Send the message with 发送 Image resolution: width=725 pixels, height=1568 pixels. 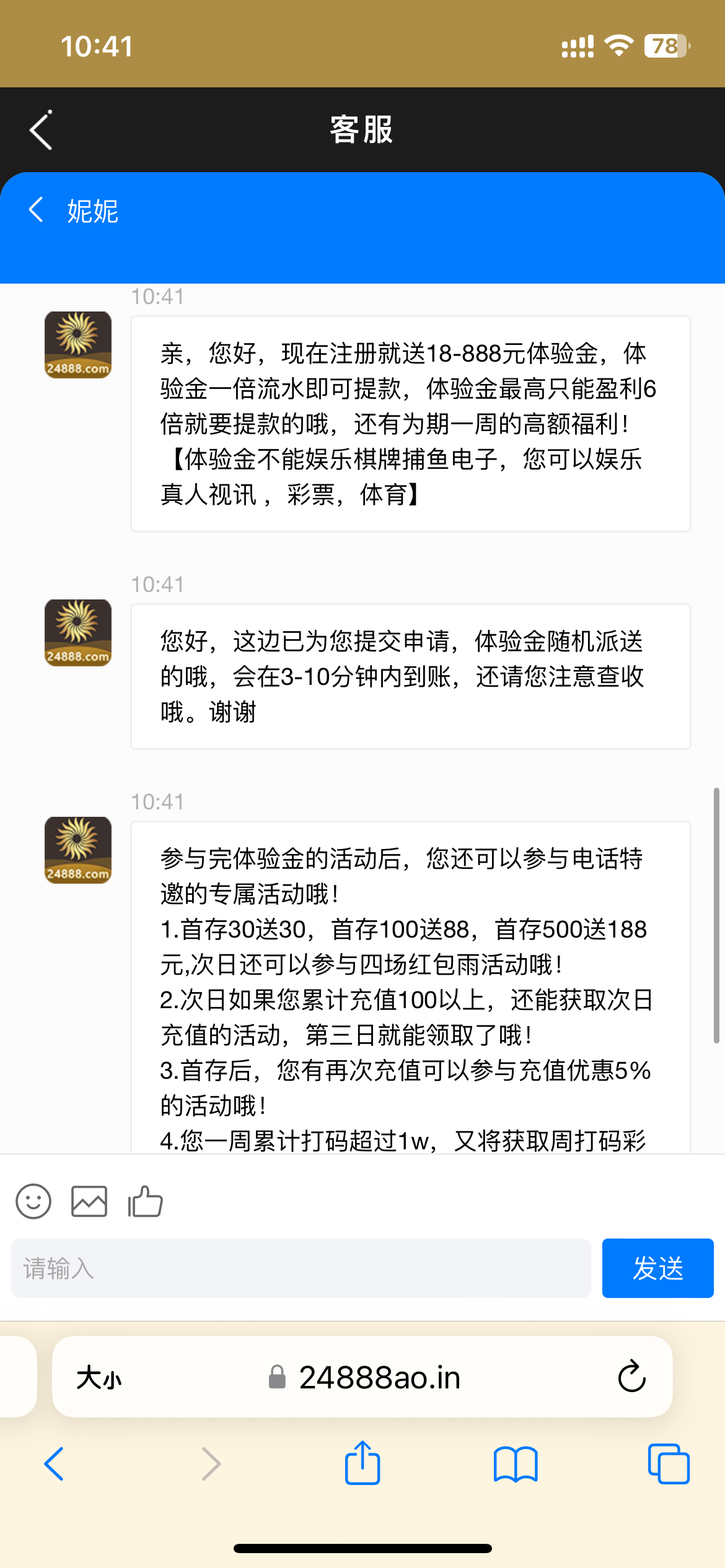657,1268
